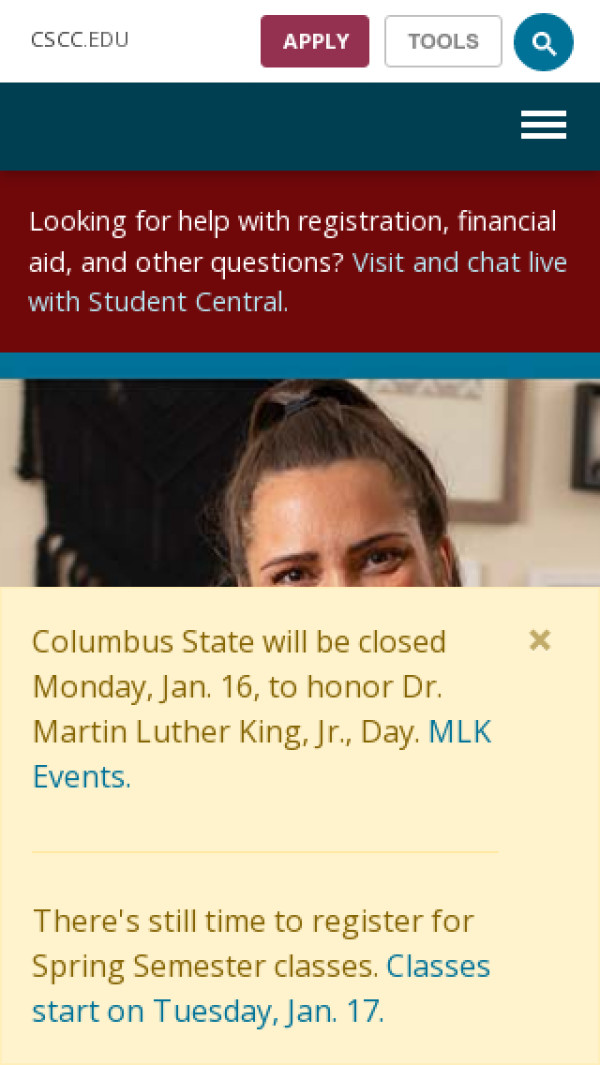Open the search icon
Image resolution: width=600 pixels, height=1065 pixels.
point(543,43)
